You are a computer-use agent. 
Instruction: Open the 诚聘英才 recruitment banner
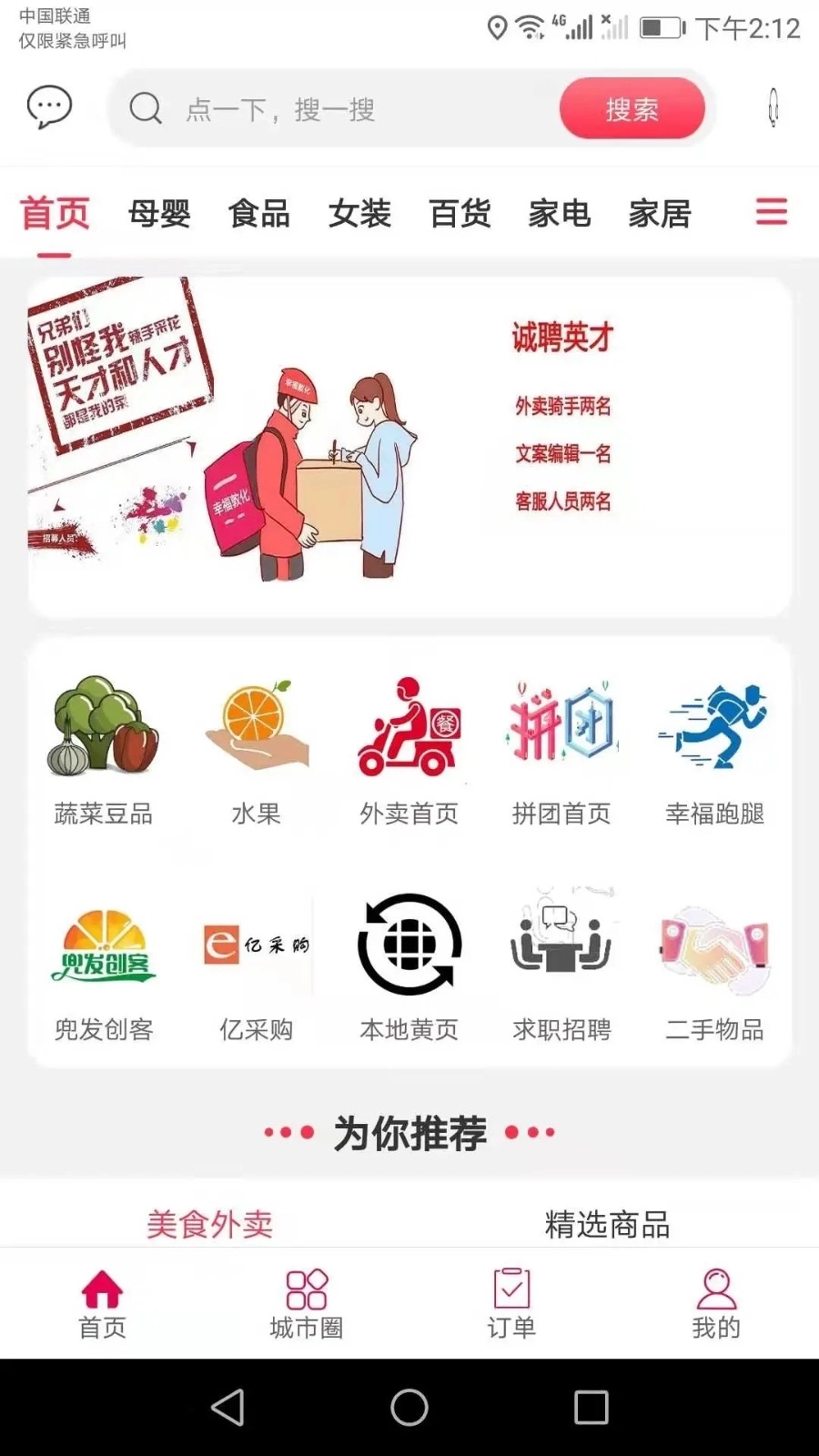[409, 448]
